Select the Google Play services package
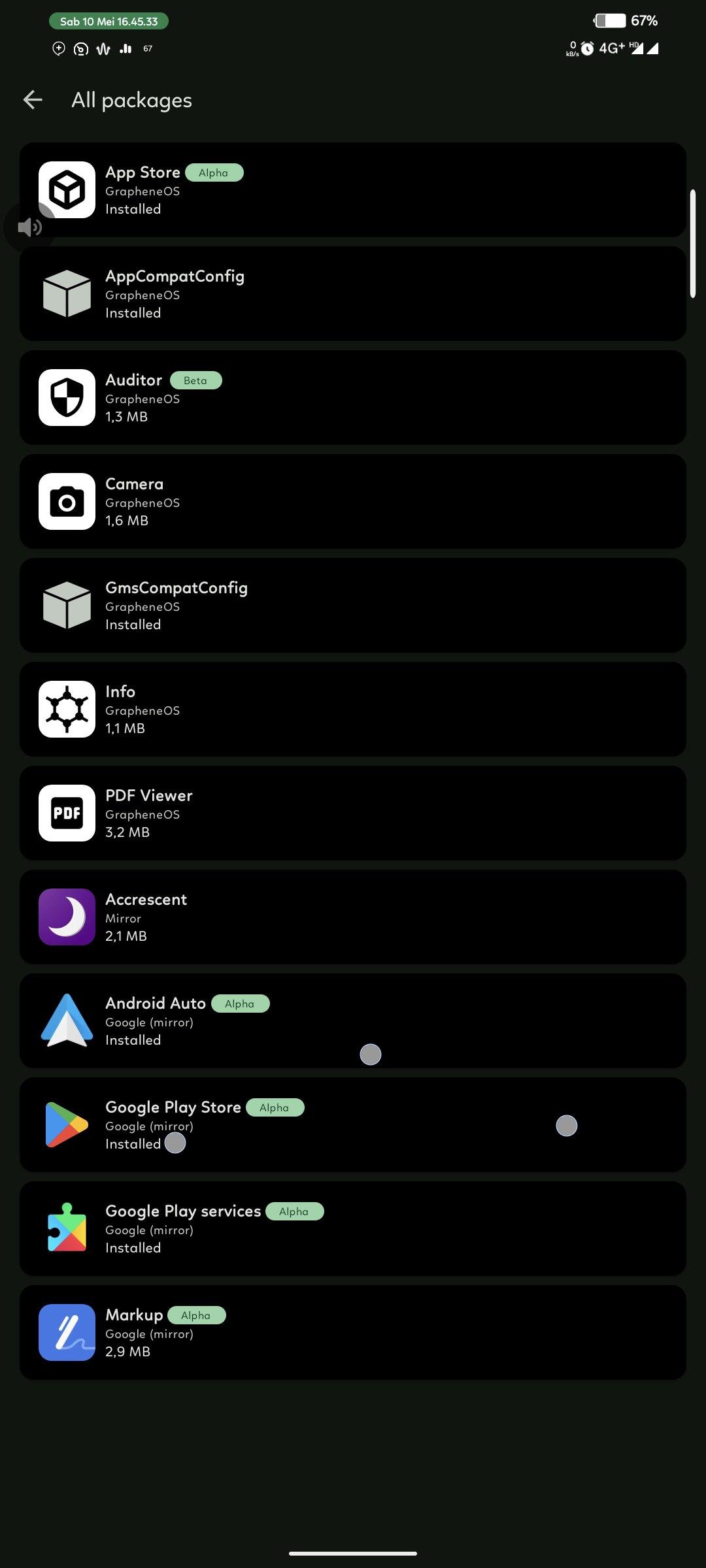This screenshot has height=1568, width=706. [353, 1228]
